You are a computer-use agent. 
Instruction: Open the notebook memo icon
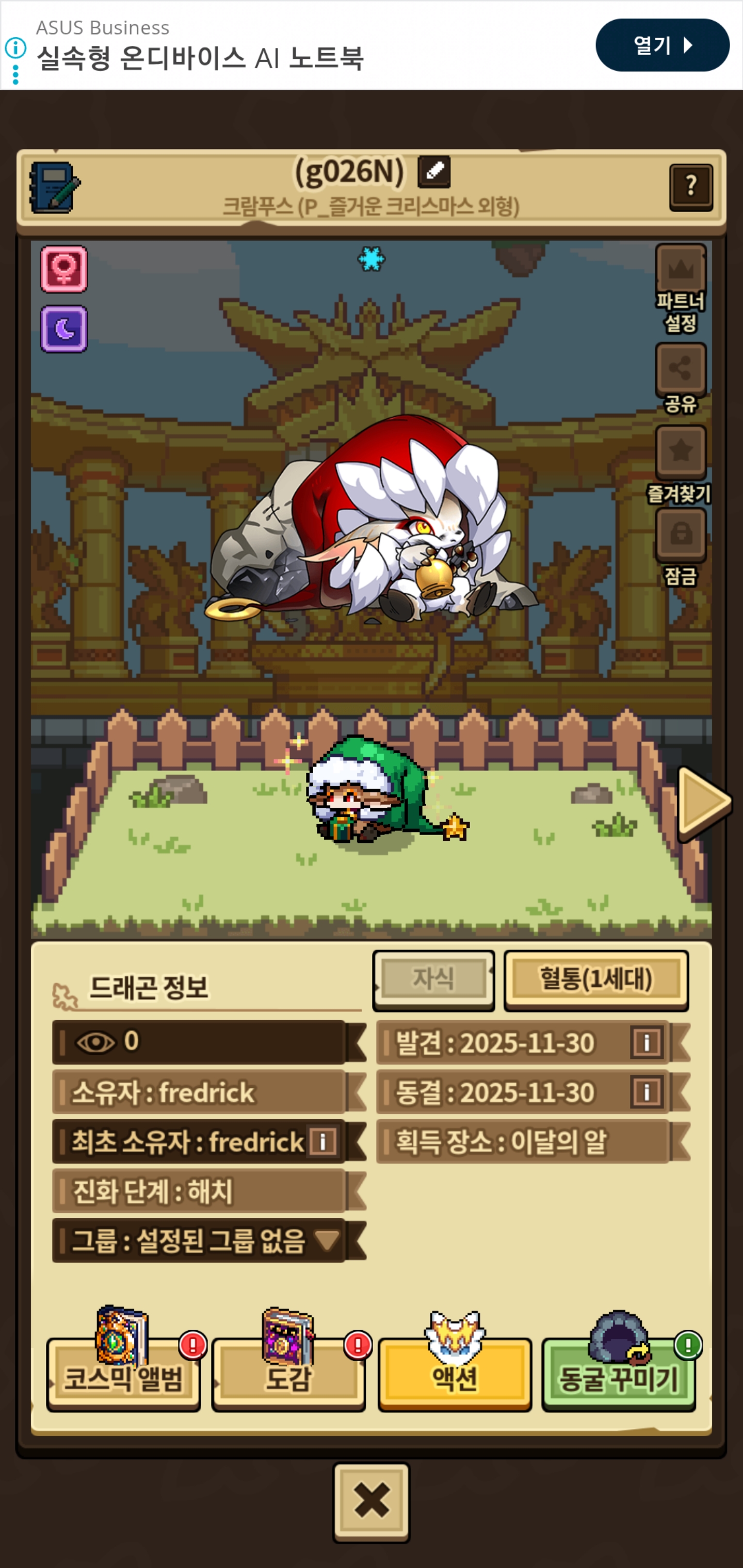point(54,187)
